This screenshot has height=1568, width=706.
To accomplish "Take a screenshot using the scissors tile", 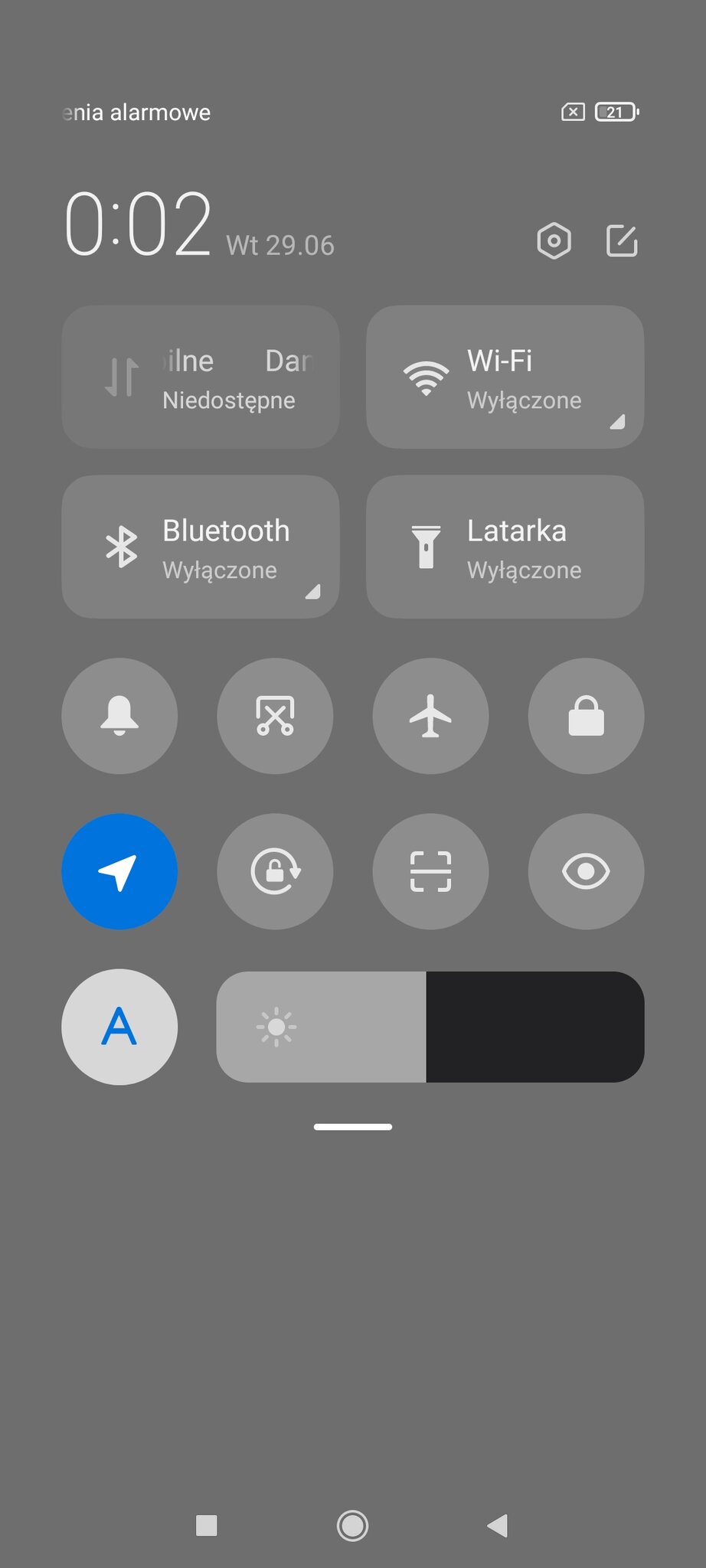I will pyautogui.click(x=275, y=716).
